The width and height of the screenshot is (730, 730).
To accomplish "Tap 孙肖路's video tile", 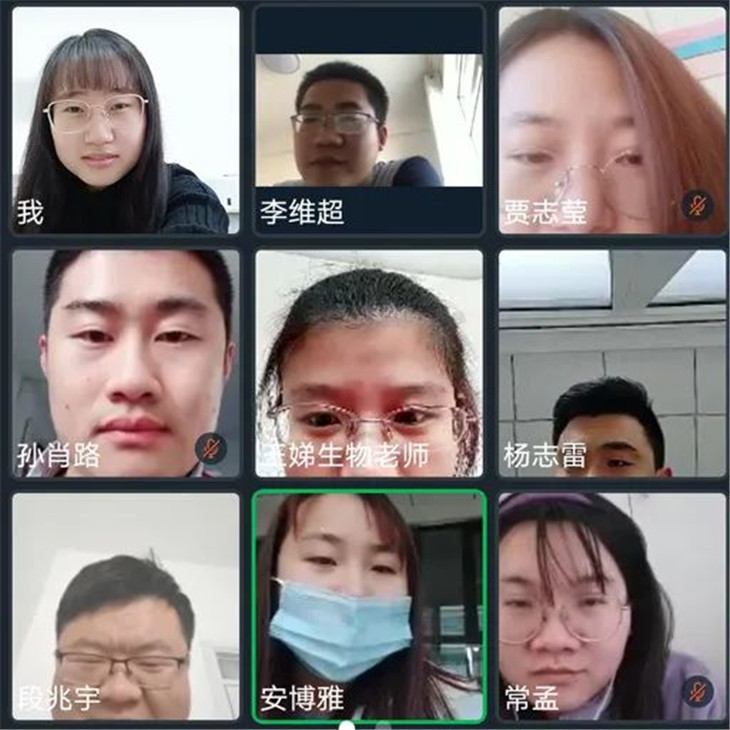I will [125, 363].
